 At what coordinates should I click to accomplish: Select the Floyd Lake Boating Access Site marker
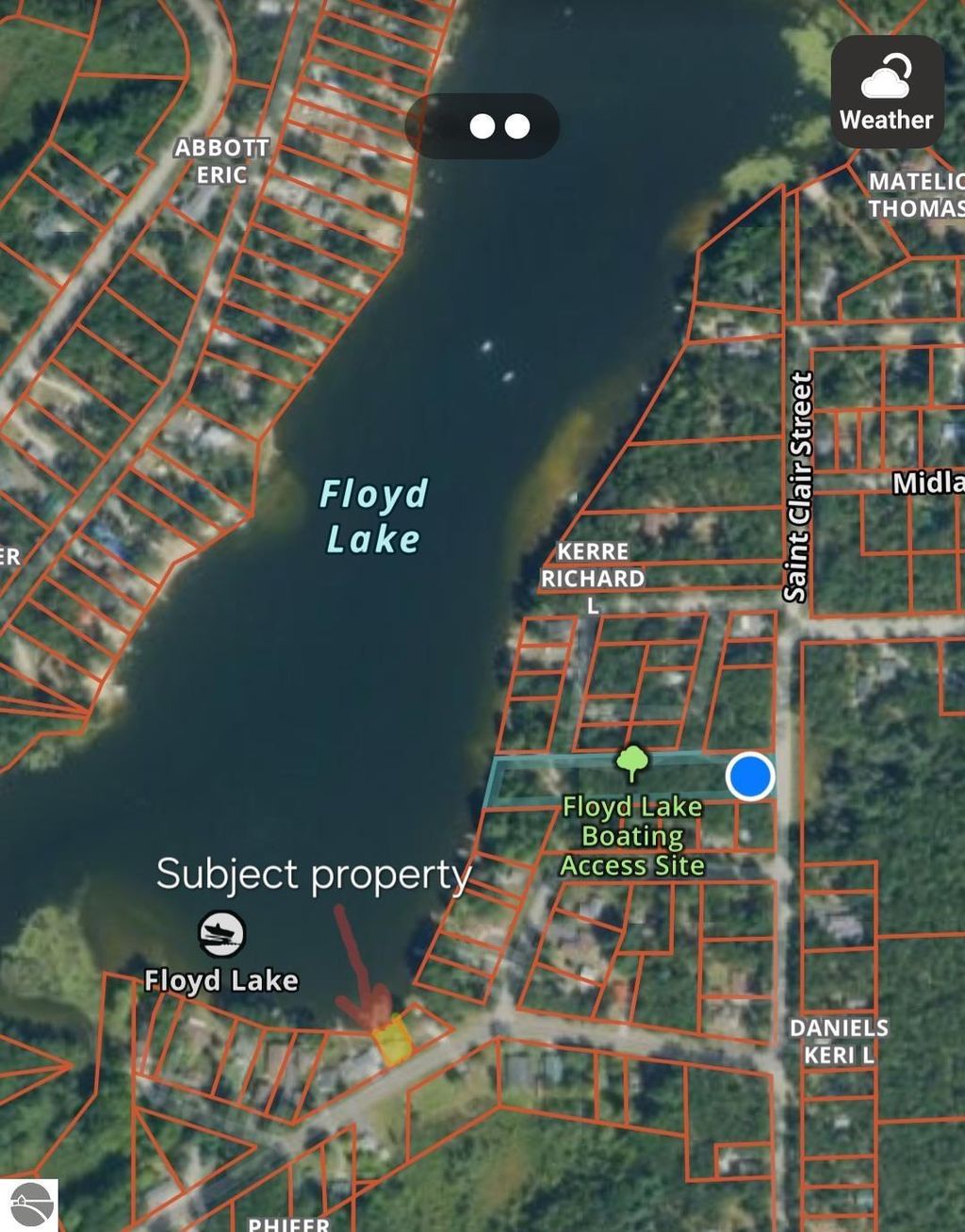(x=631, y=763)
